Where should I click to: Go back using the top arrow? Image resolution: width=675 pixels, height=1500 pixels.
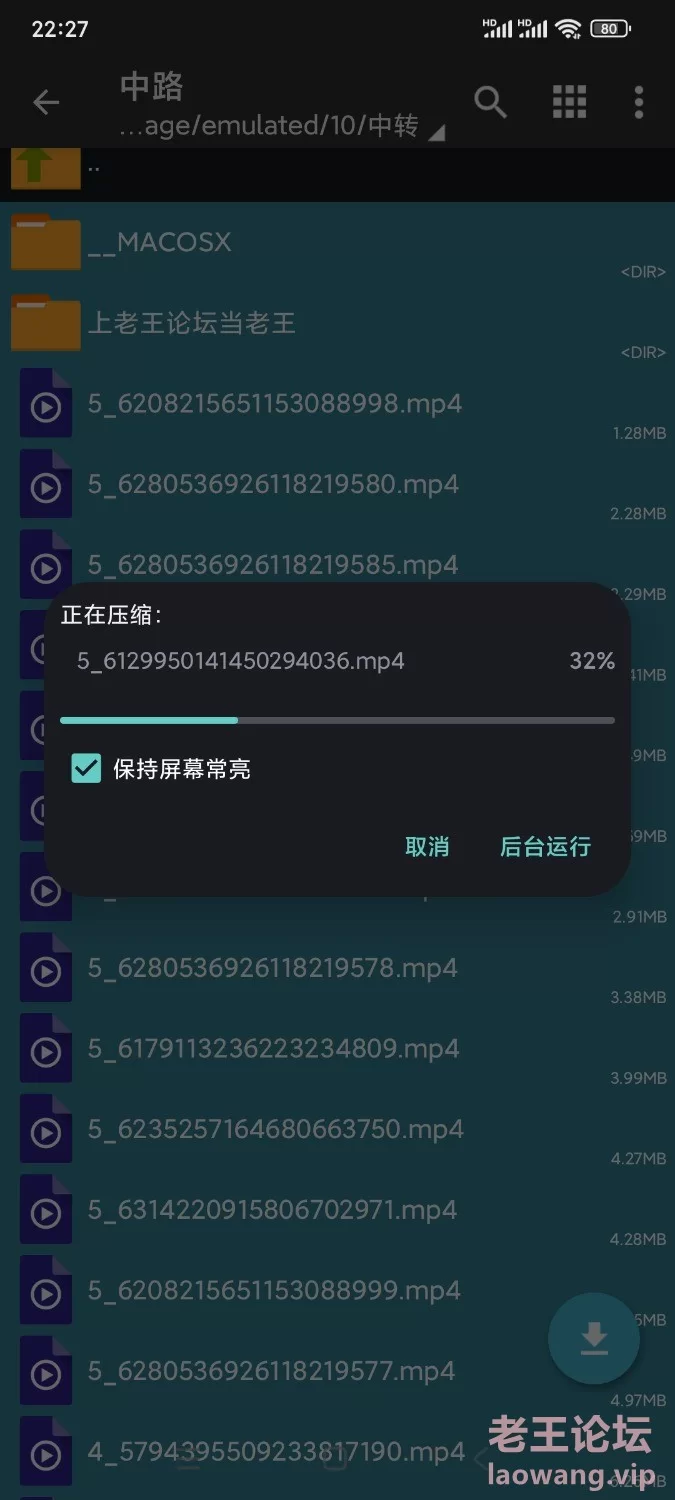tap(46, 102)
